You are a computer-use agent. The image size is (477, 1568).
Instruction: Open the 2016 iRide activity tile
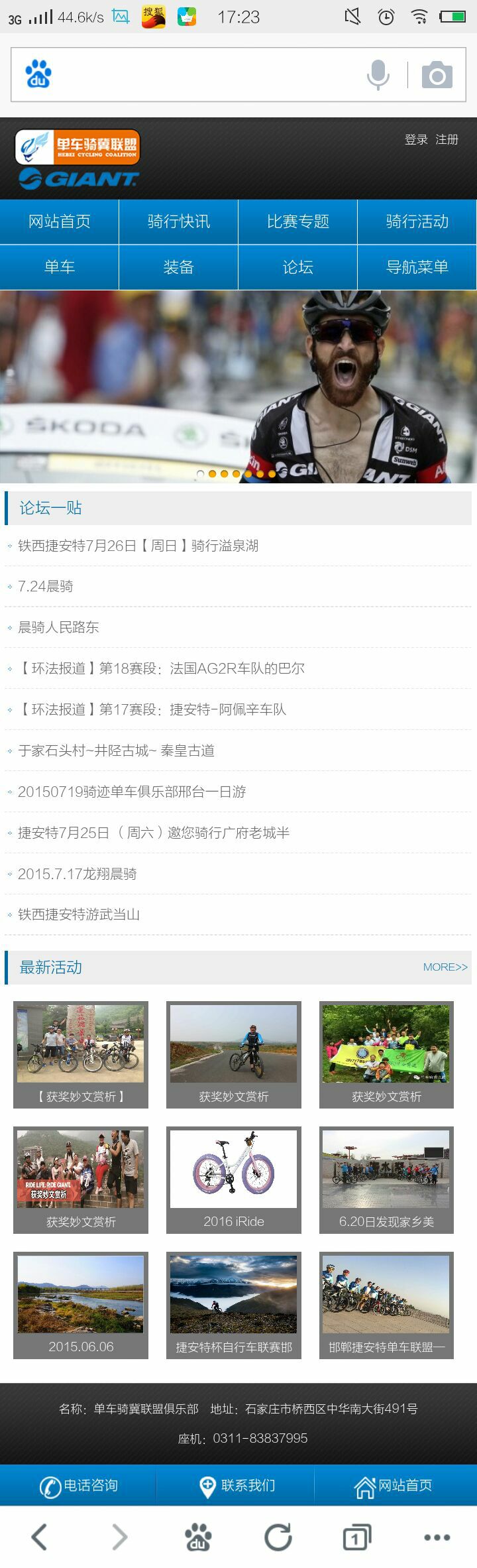(x=234, y=1179)
